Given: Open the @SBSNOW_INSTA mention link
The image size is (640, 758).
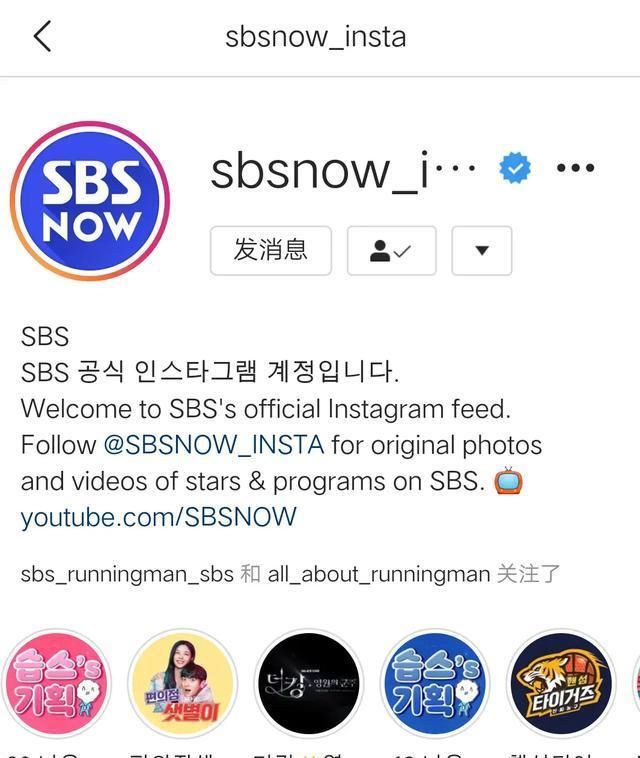Looking at the screenshot, I should (x=213, y=445).
